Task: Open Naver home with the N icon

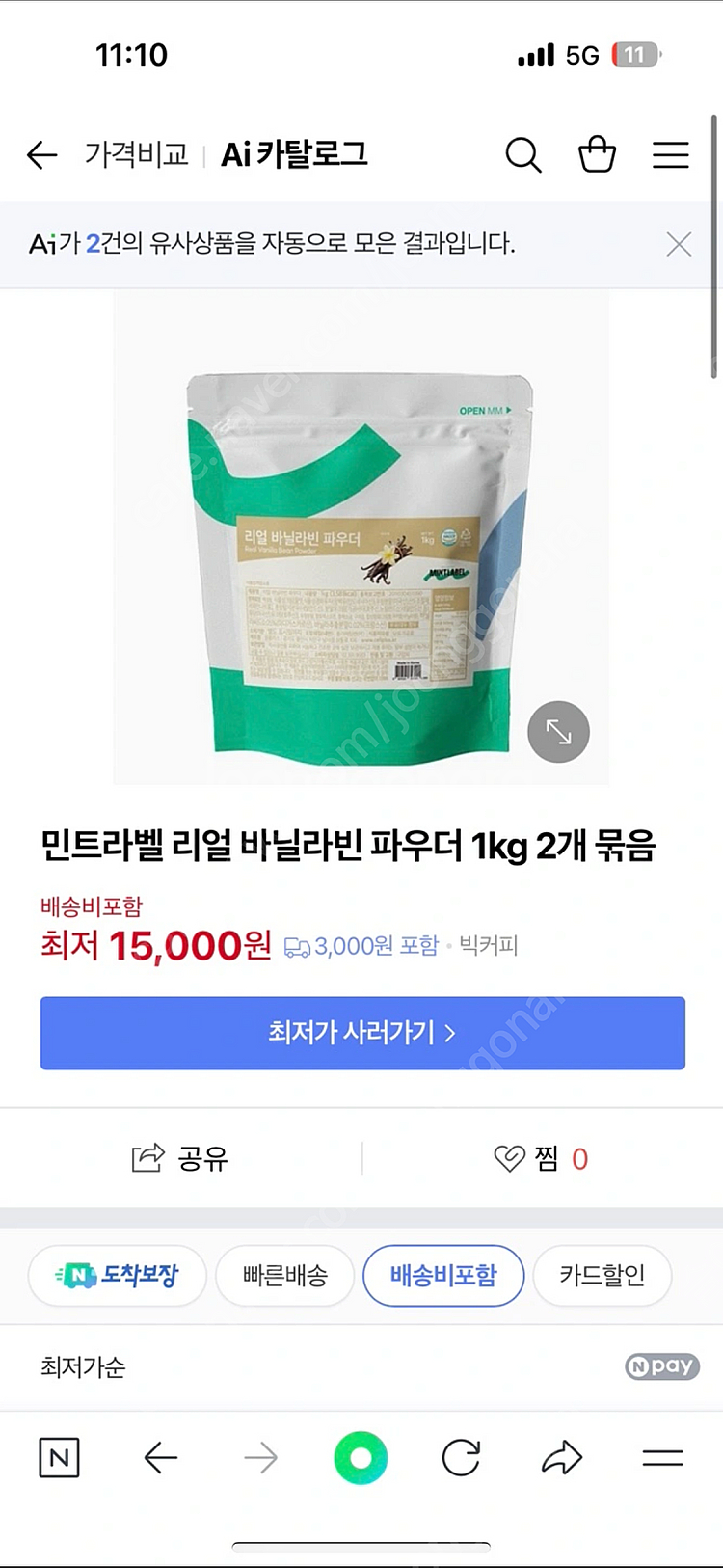Action: [60, 1457]
